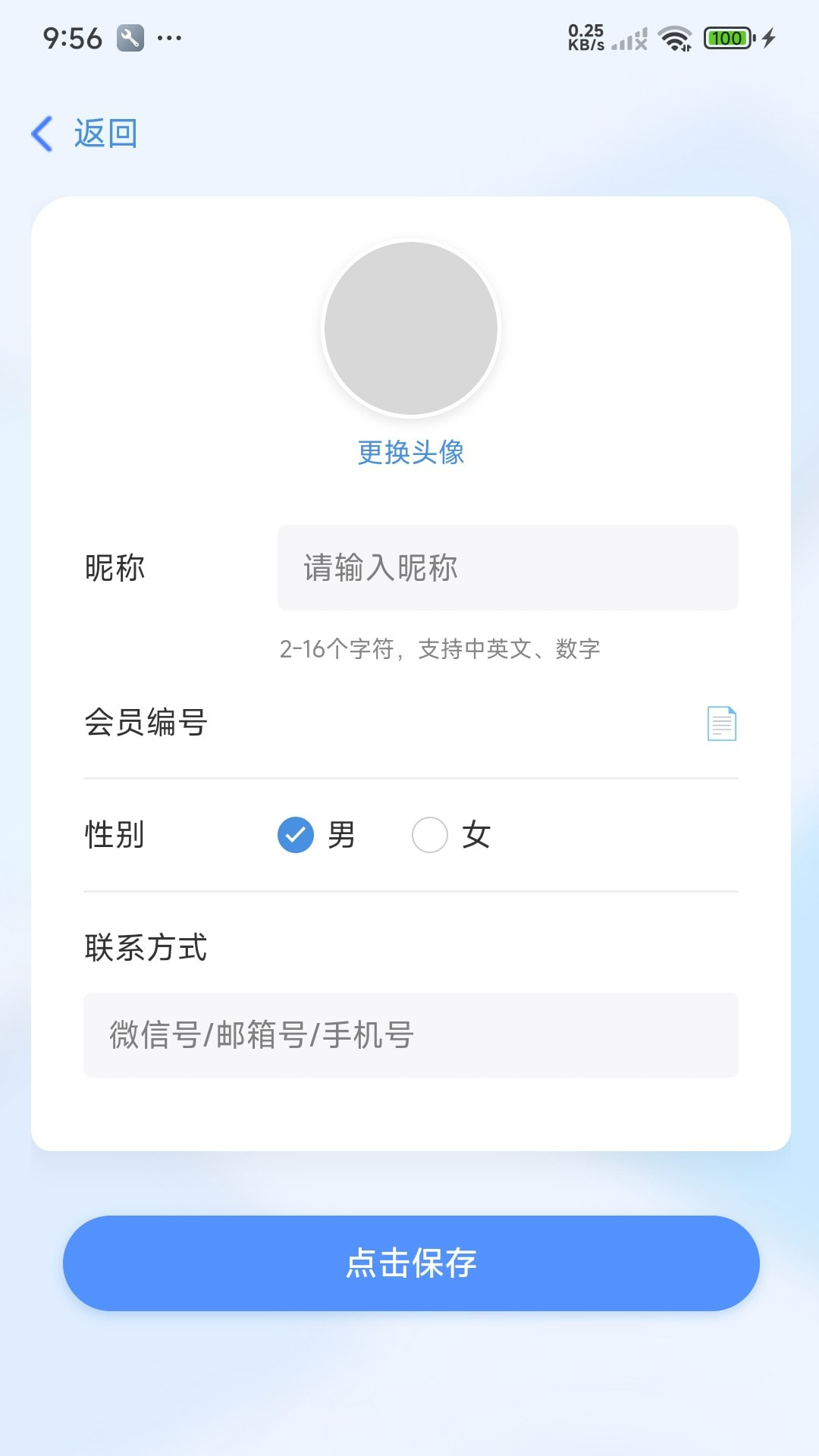Tap the 点击保存 save button

tap(409, 1263)
